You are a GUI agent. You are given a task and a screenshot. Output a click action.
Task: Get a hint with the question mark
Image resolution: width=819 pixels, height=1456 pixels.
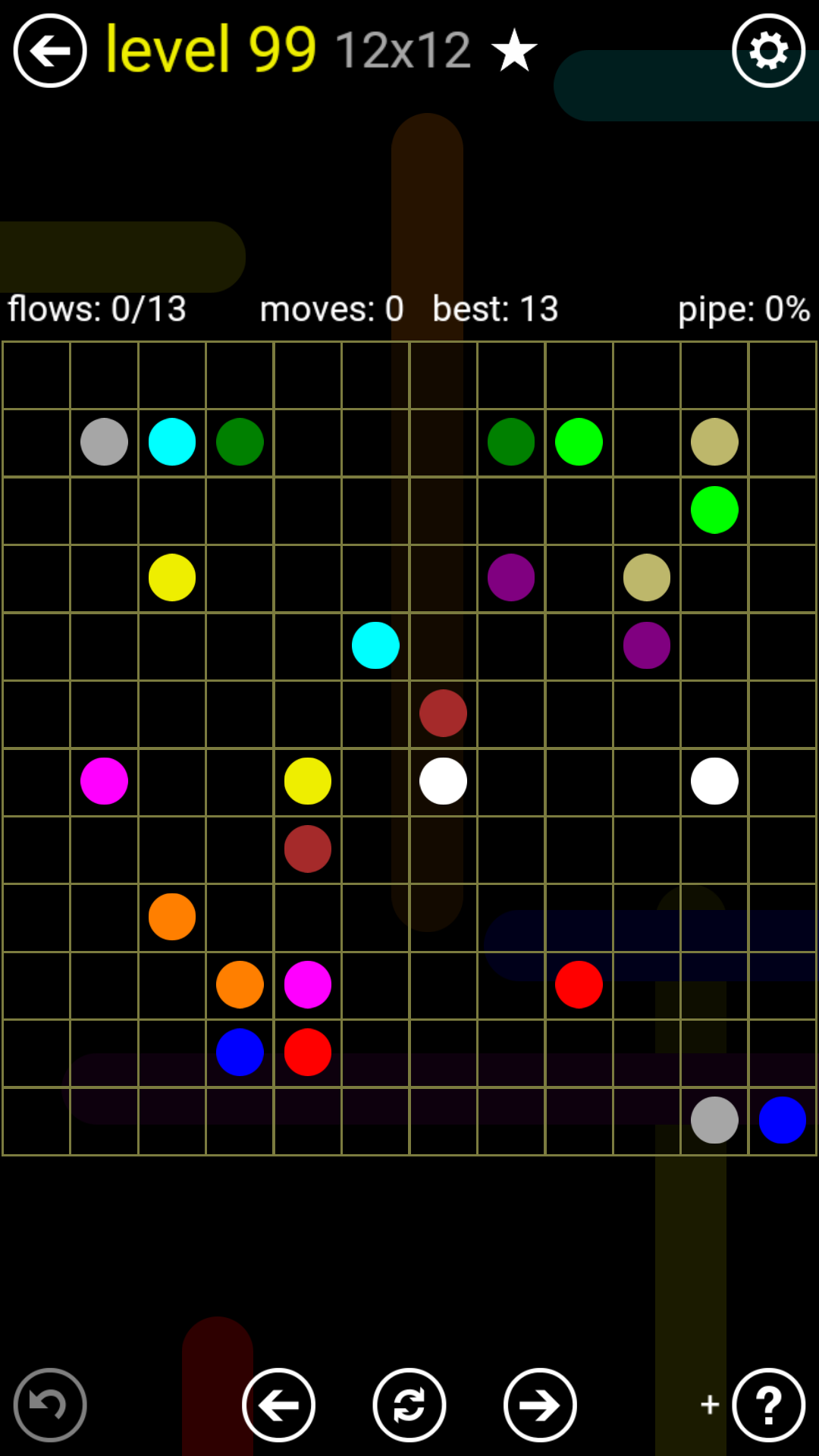tap(768, 1405)
